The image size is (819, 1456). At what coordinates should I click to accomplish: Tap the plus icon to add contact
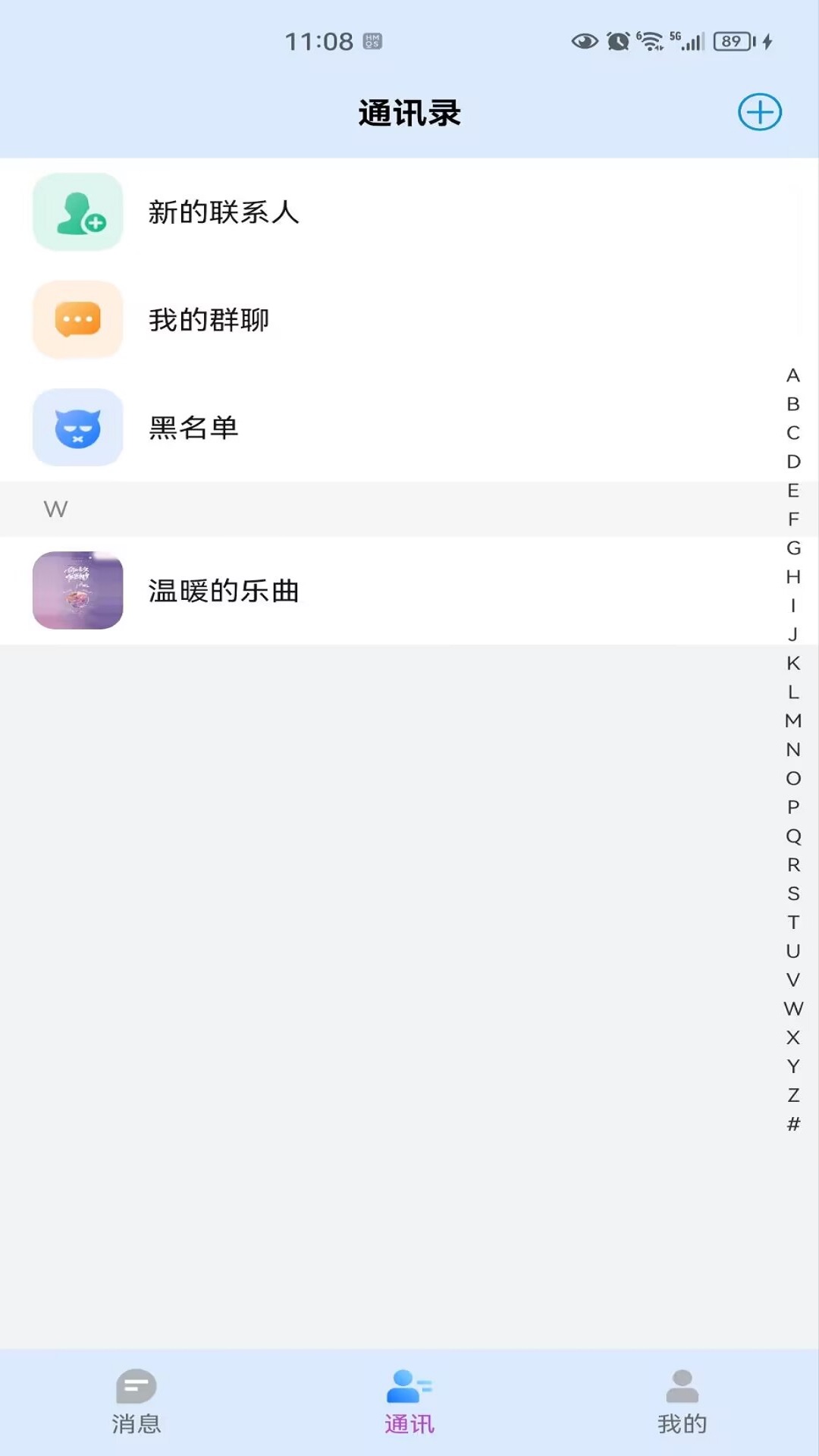759,112
